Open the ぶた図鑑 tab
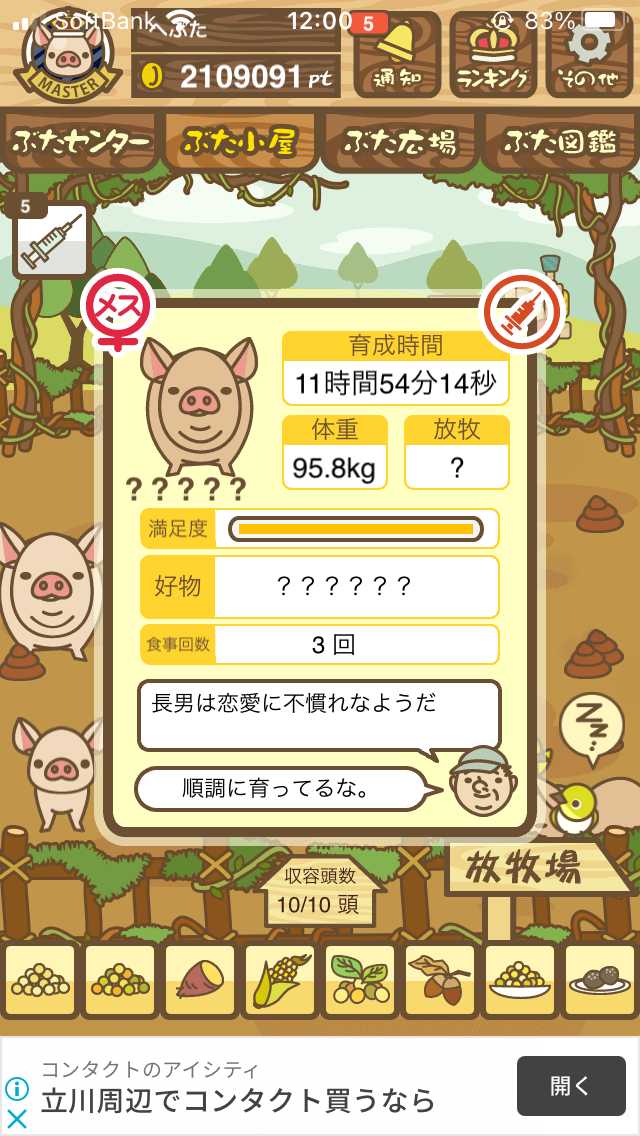Viewport: 640px width, 1136px height. pos(559,141)
